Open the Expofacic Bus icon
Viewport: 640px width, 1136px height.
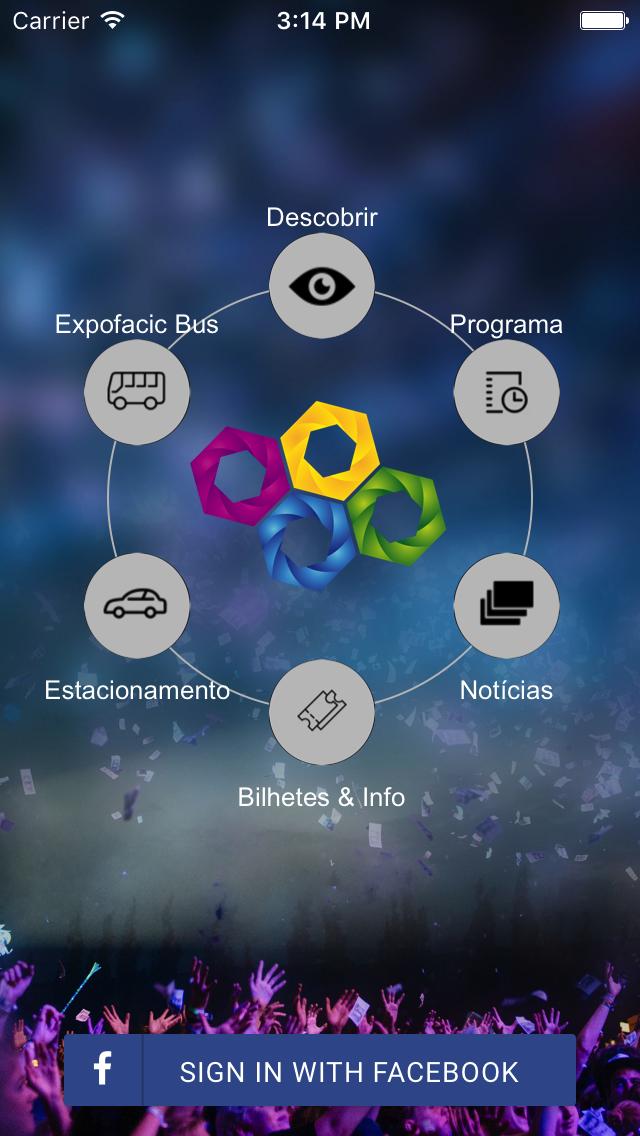137,391
